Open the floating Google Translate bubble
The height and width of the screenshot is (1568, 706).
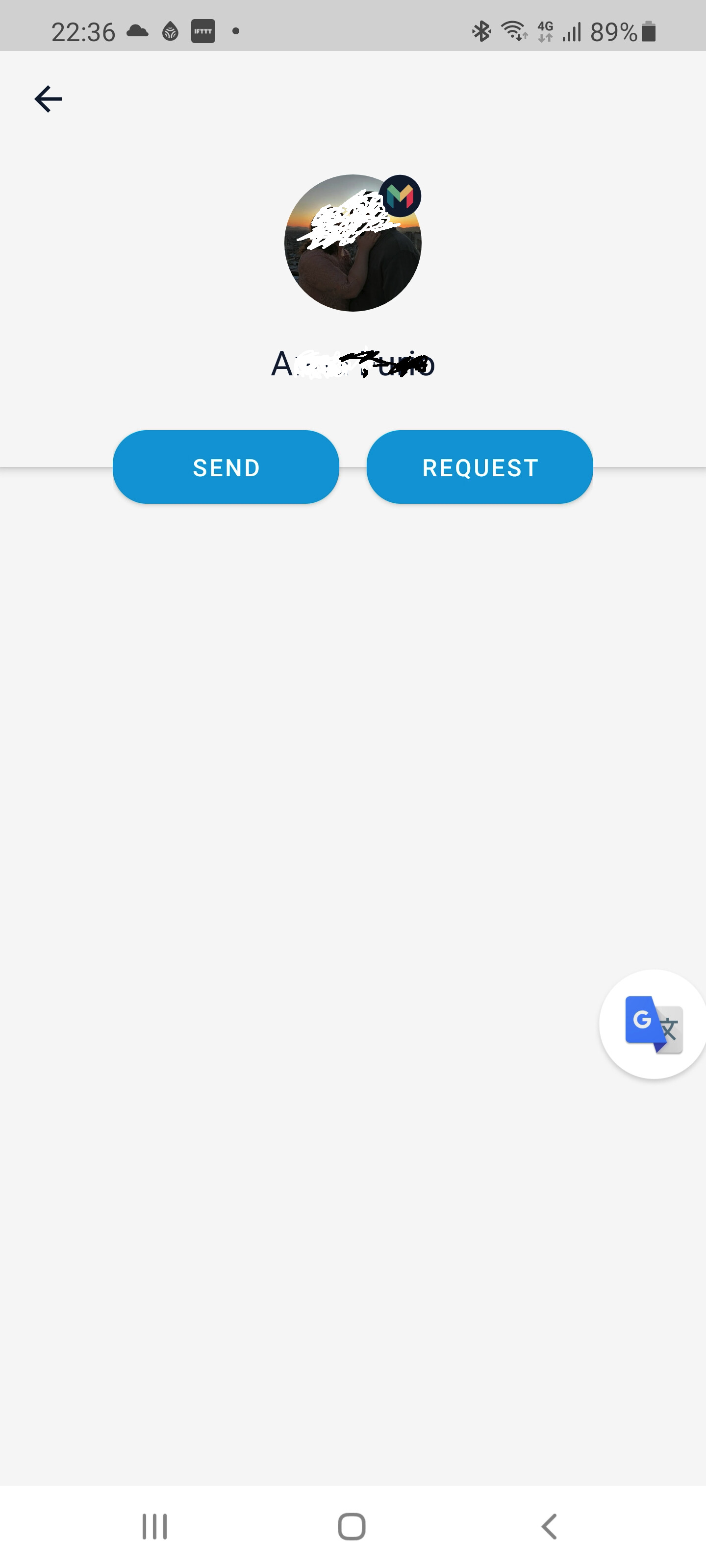pos(653,1025)
